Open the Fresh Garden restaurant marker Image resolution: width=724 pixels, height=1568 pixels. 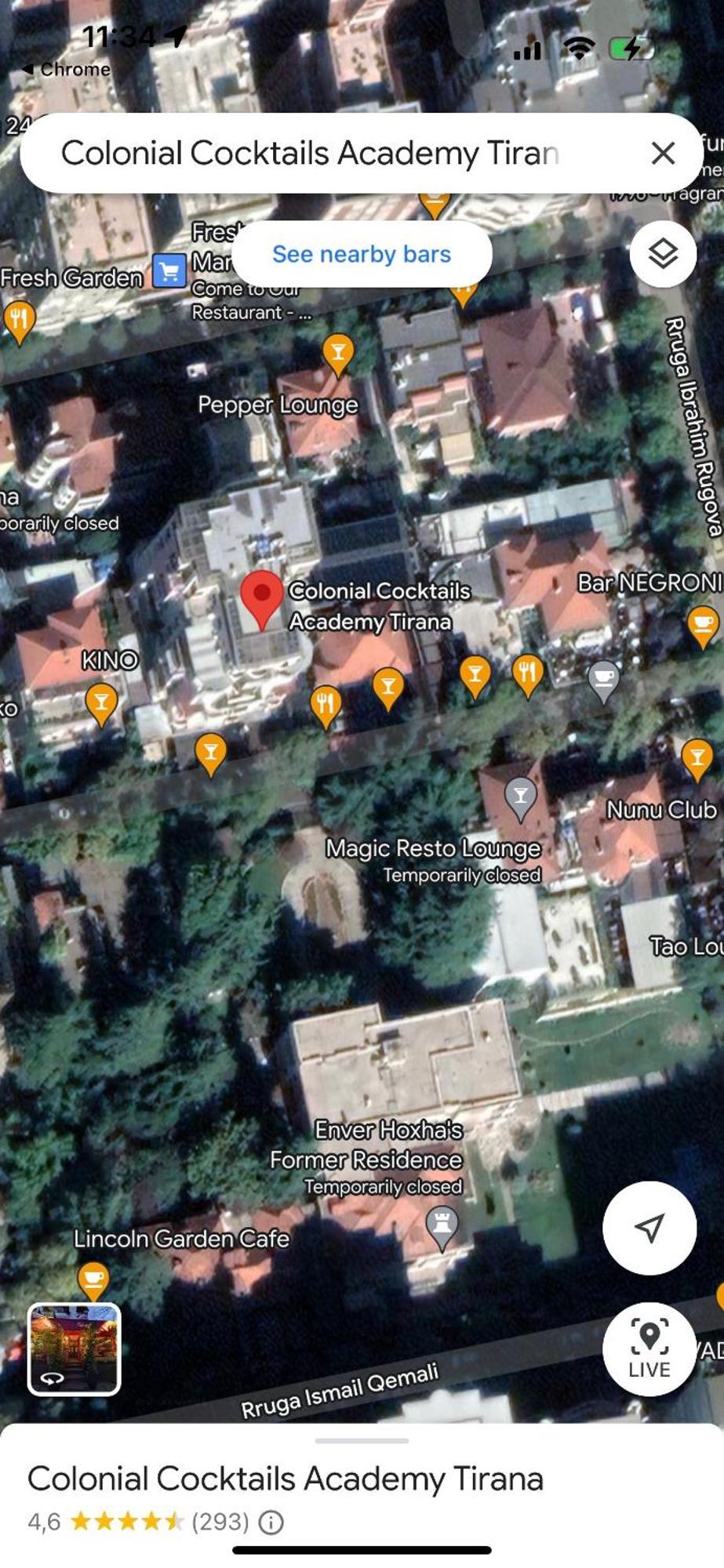(20, 319)
